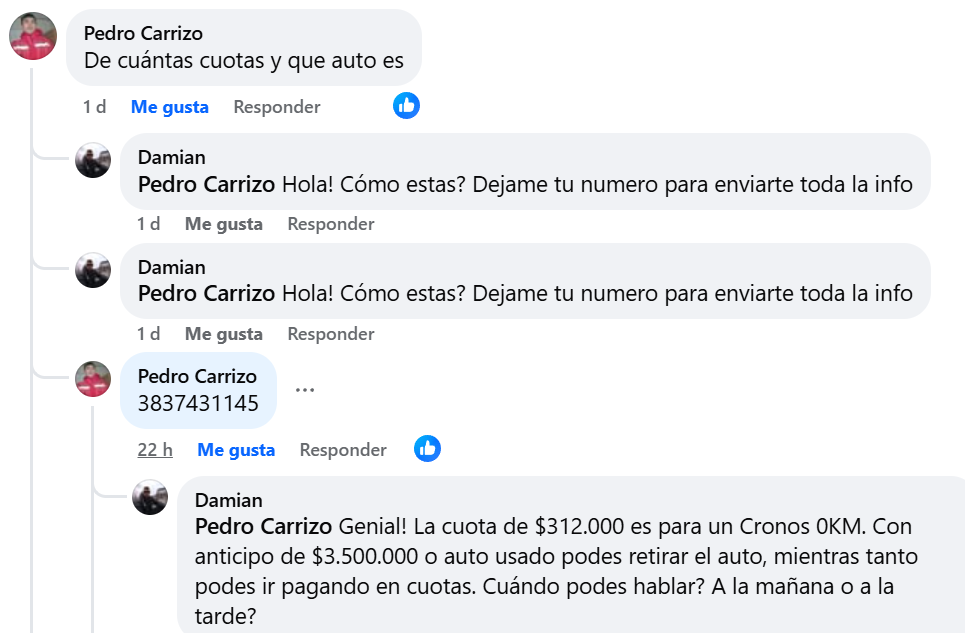View like reactions on the 3837431145 comment
965x633 pixels.
click(428, 449)
